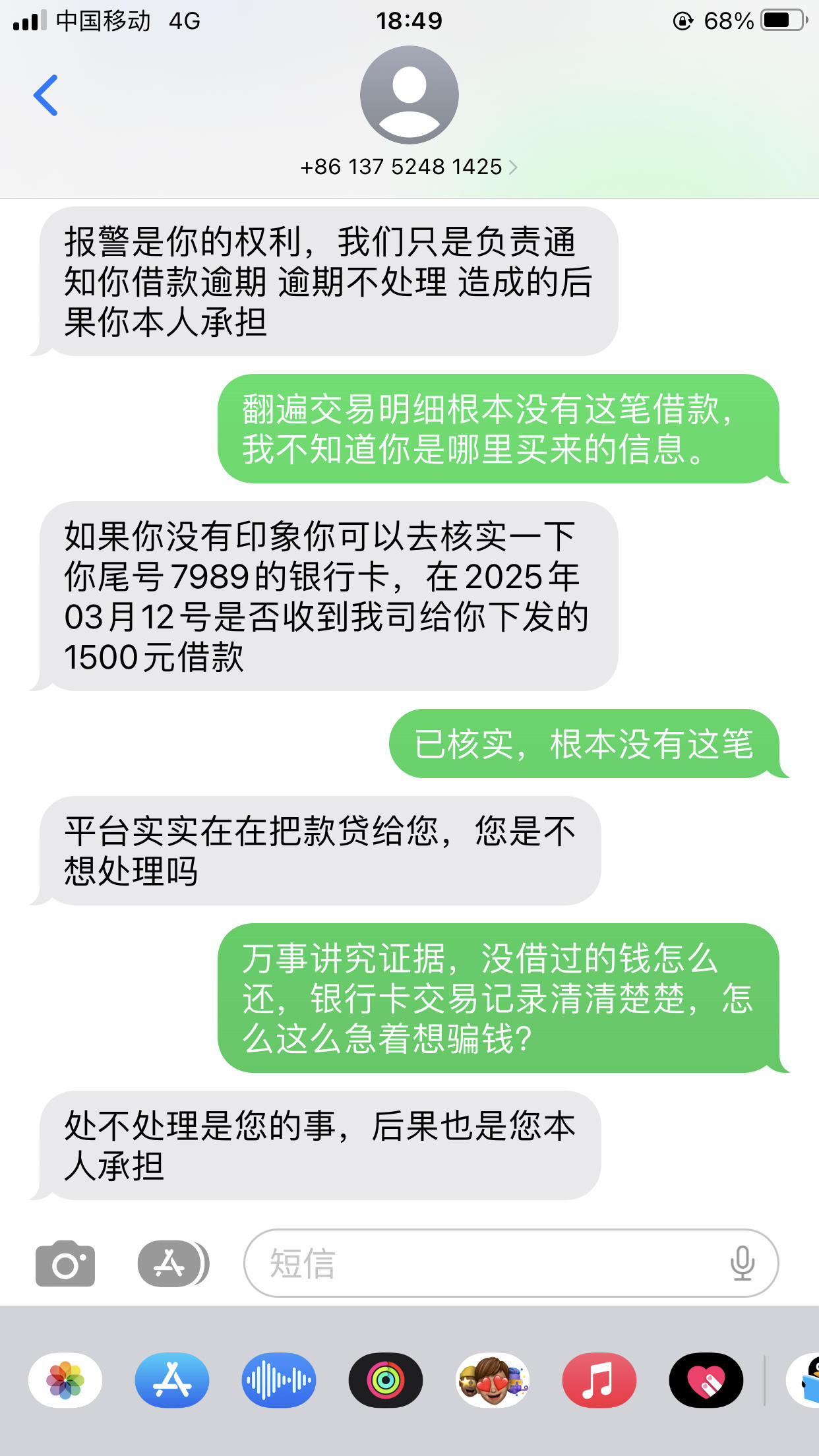Go back to the message list
Screen dimensions: 819x1456
coord(45,96)
